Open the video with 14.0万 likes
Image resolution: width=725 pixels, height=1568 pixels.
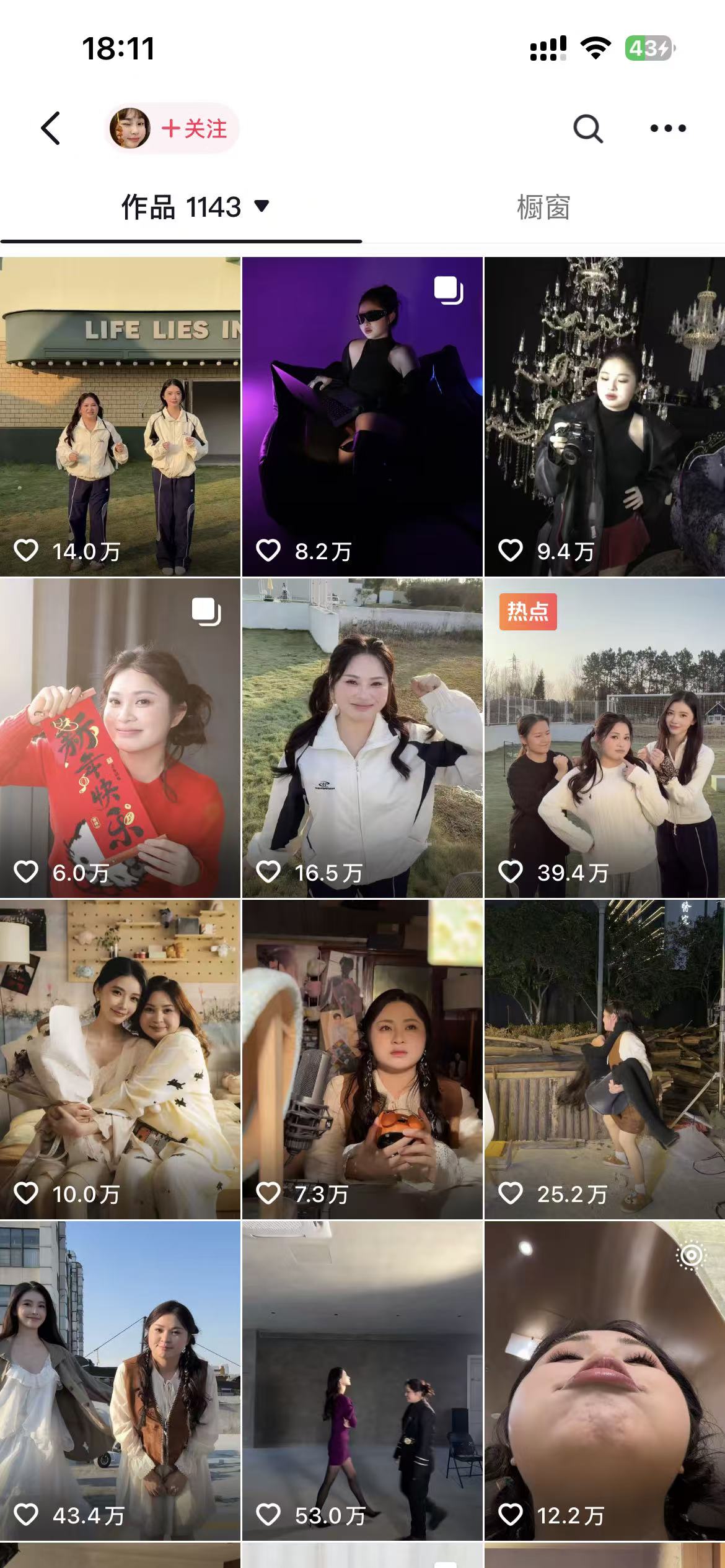pos(120,416)
